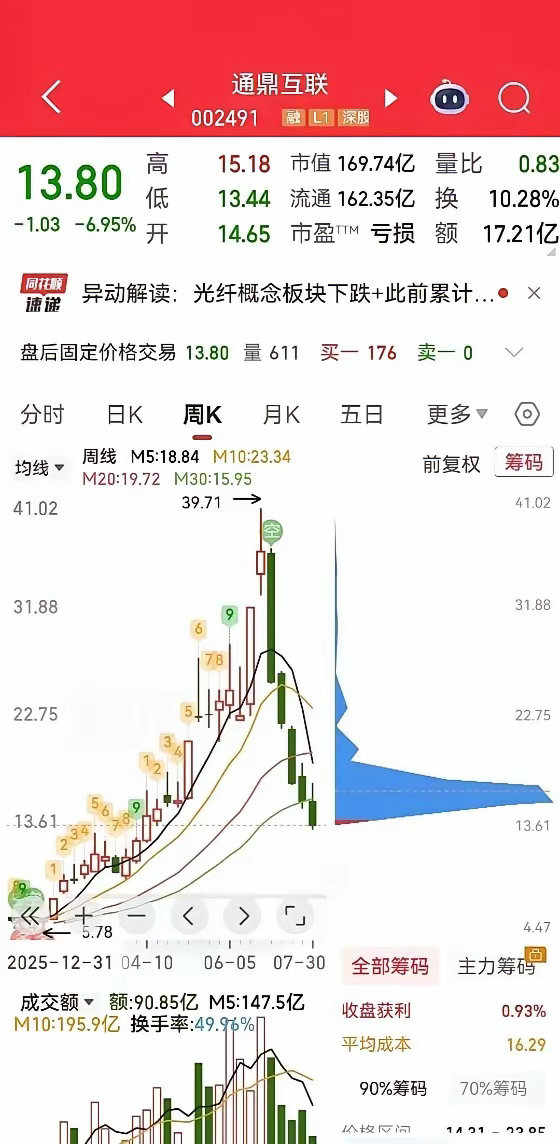Change the 前复权 adjustment setting
Image resolution: width=560 pixels, height=1144 pixels.
(x=451, y=464)
